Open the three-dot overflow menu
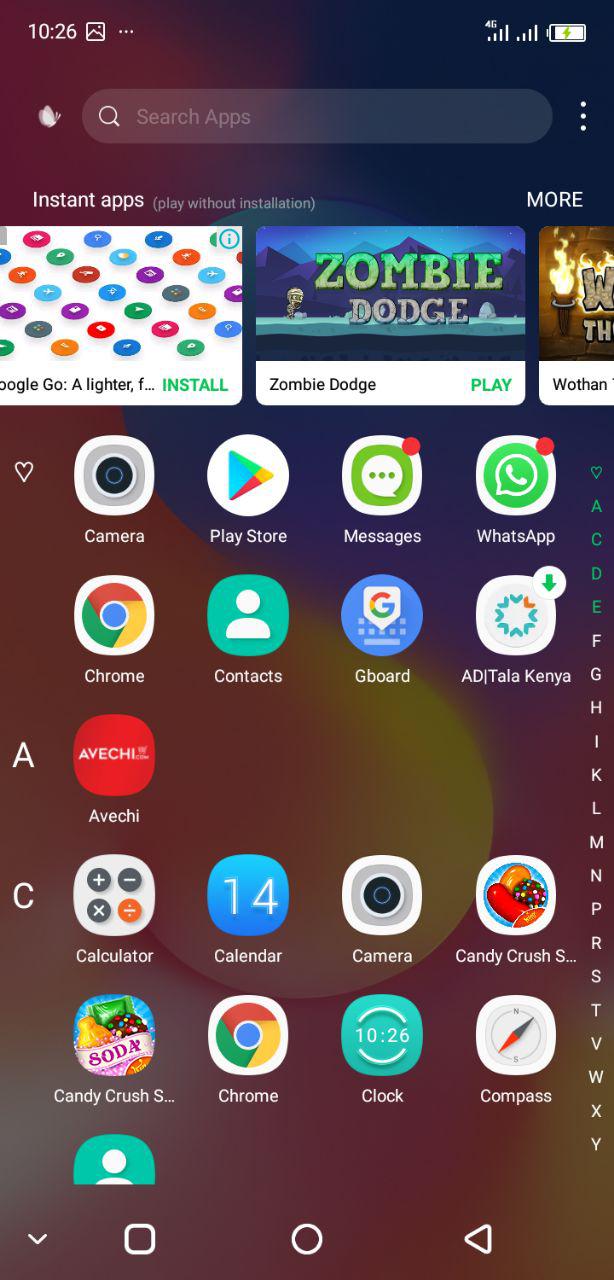The width and height of the screenshot is (614, 1280). point(583,117)
